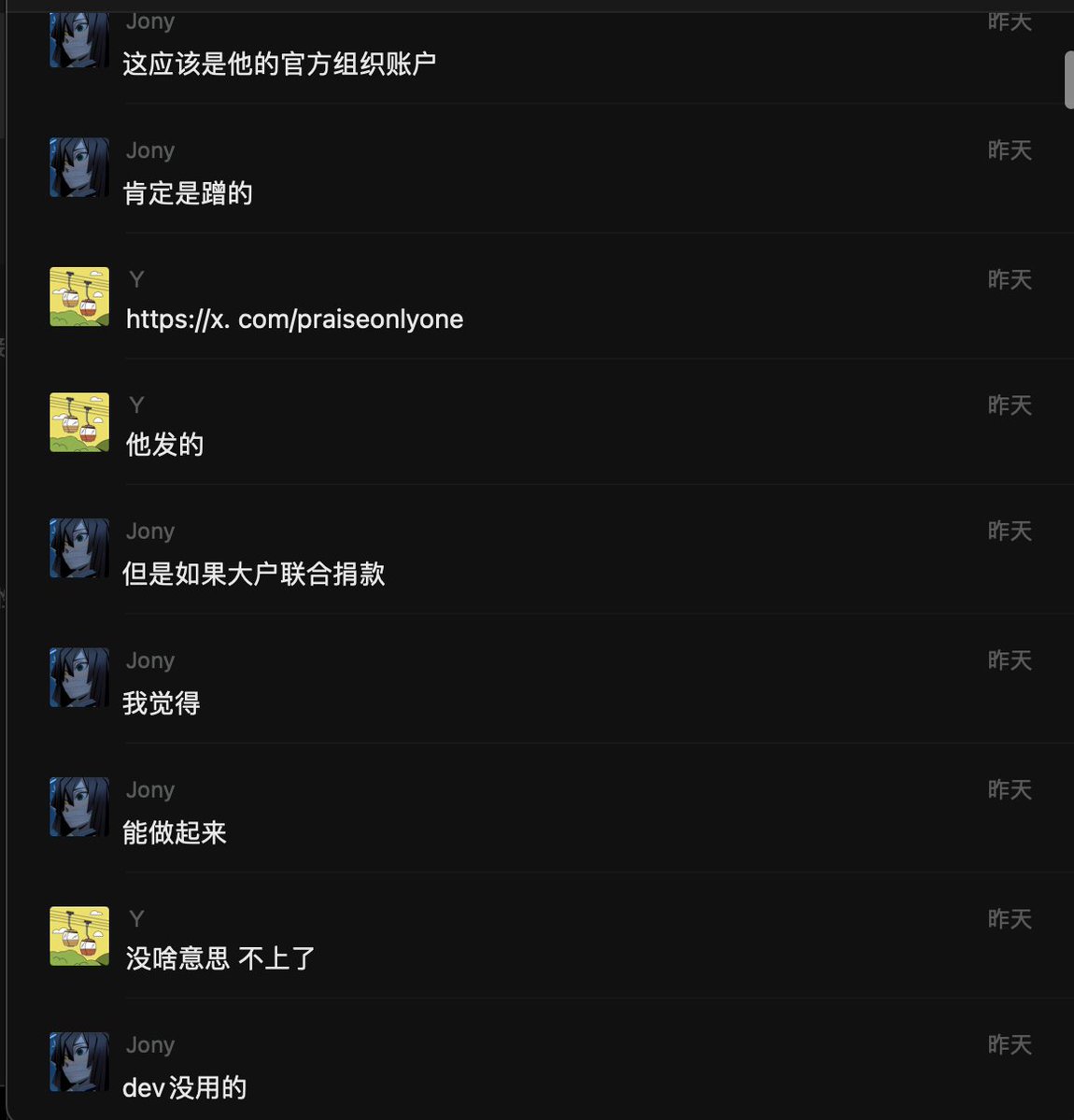Open the x.com/praiseonlyone link
Viewport: 1074px width, 1120px height.
tap(294, 319)
